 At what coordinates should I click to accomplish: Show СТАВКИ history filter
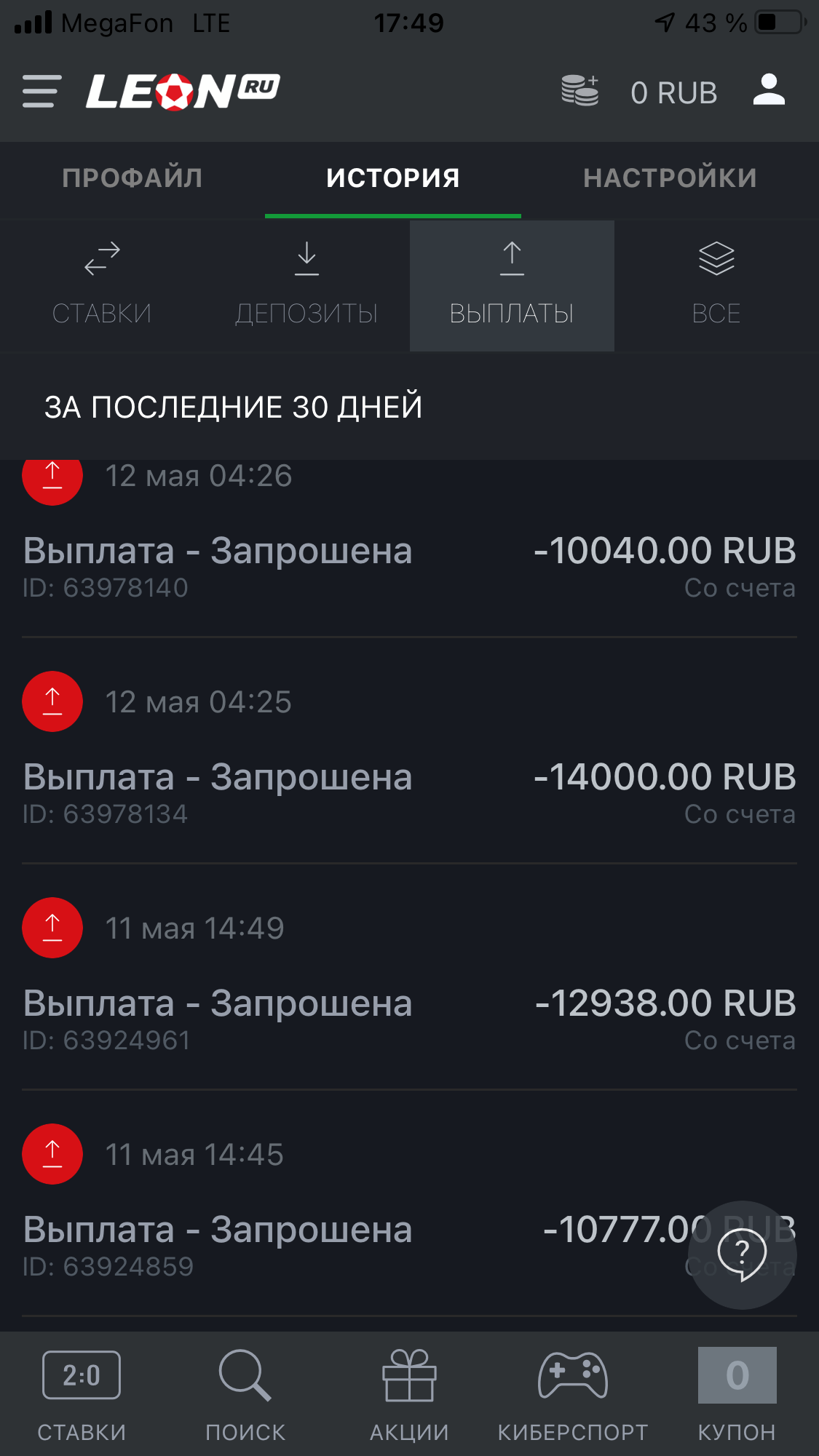click(102, 286)
